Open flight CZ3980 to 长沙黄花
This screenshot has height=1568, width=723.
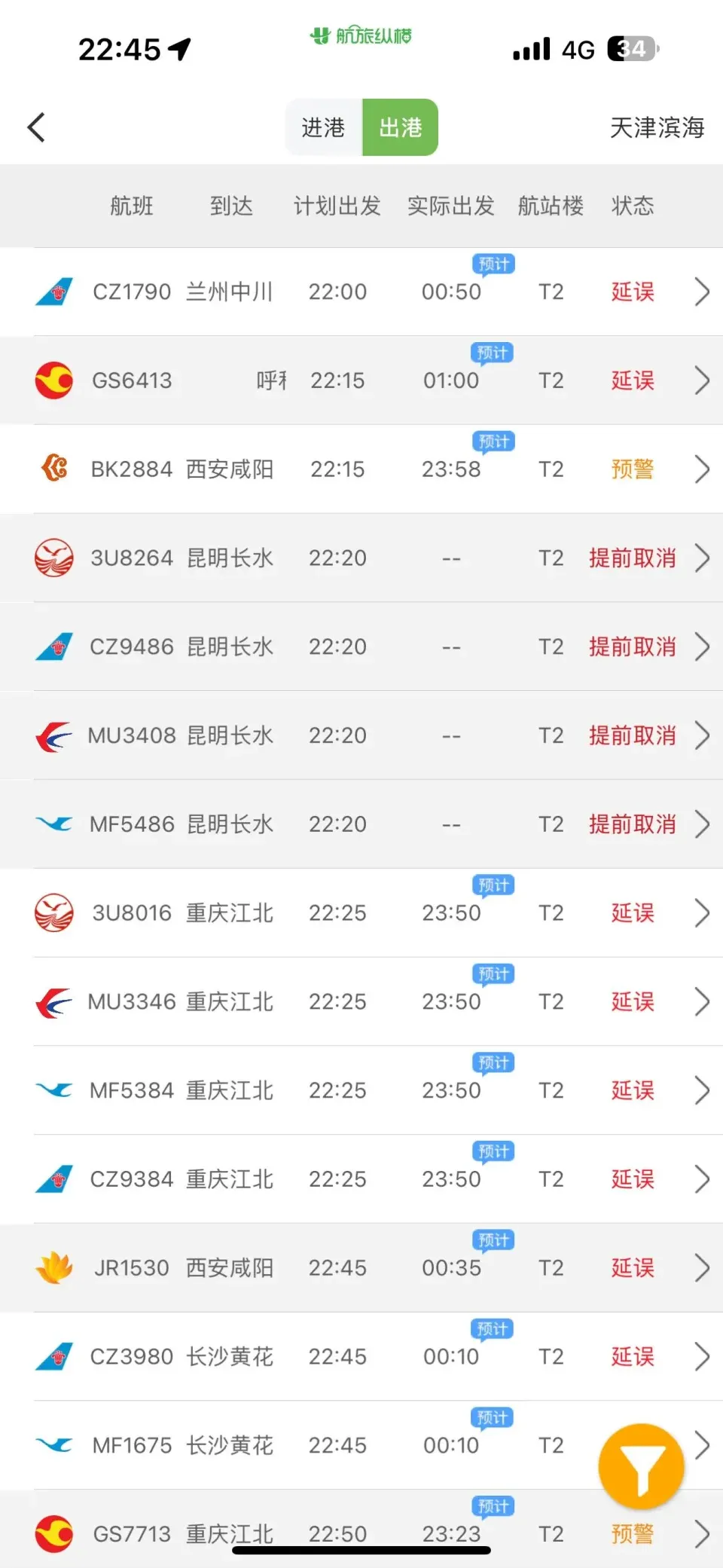(x=361, y=1357)
